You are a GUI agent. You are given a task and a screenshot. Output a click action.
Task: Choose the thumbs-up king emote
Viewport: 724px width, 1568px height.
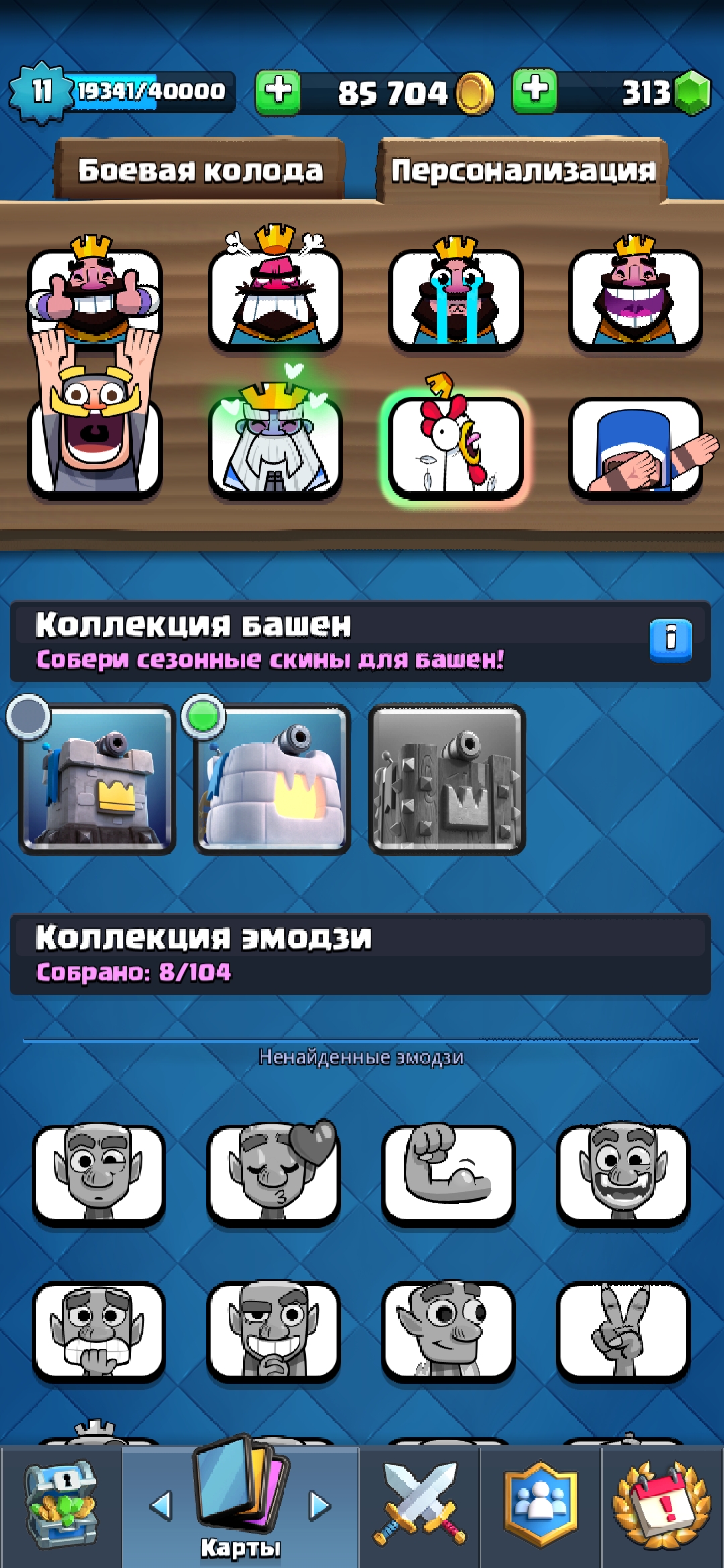(94, 291)
